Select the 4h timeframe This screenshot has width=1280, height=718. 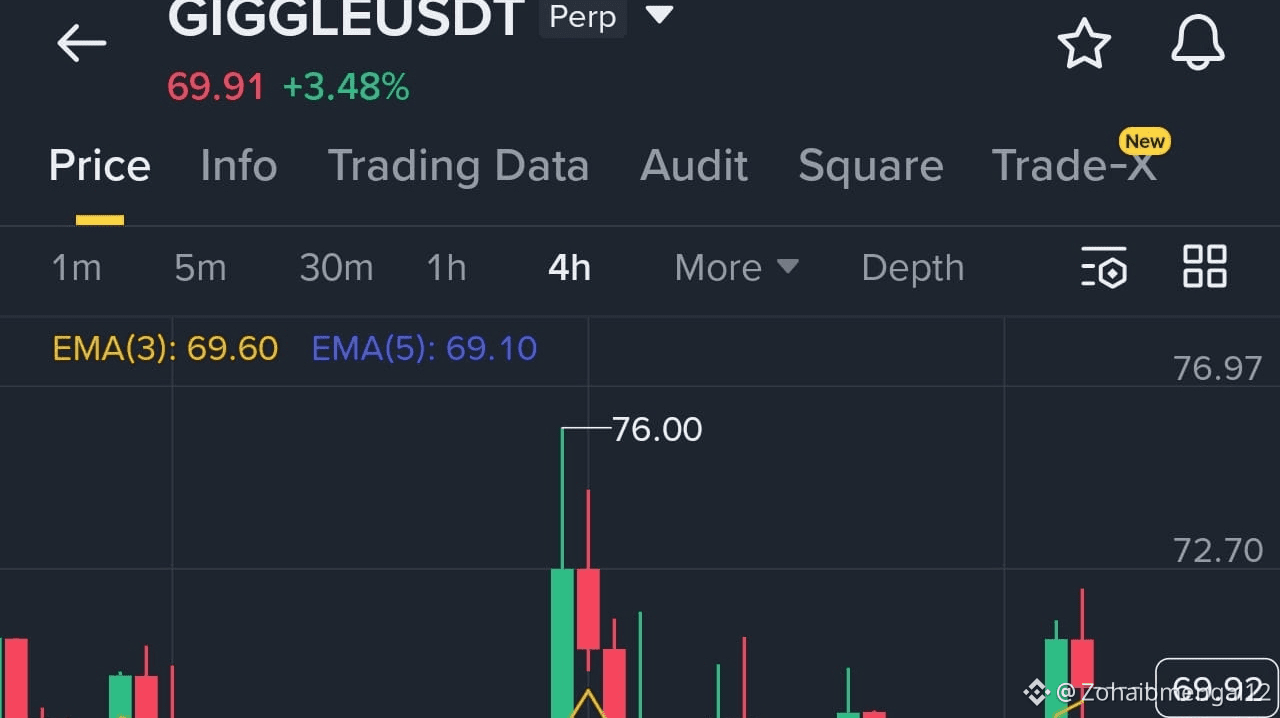569,268
